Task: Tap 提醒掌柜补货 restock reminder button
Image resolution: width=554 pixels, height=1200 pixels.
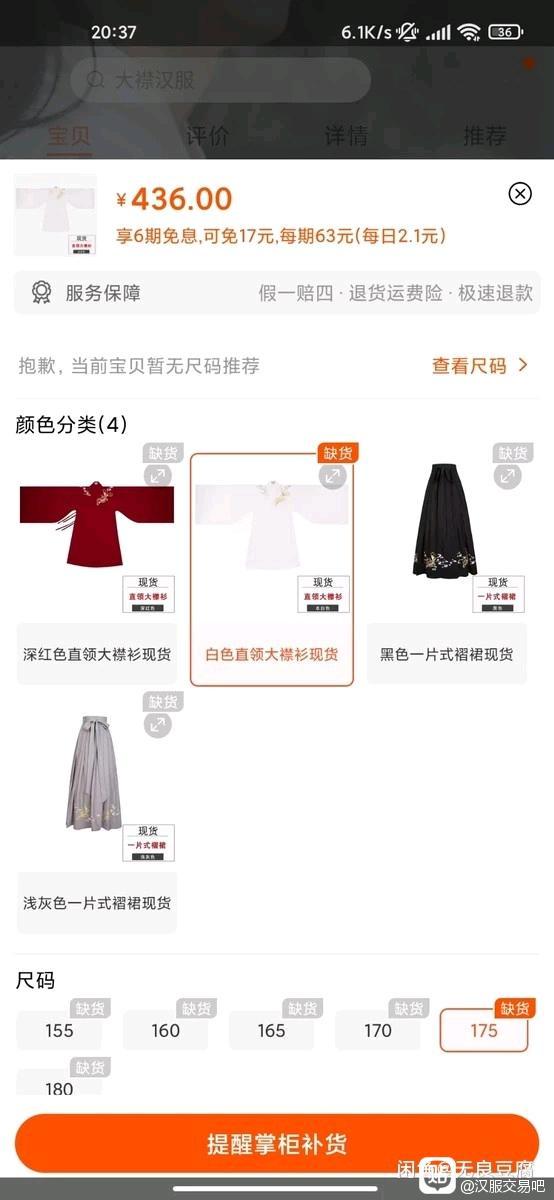Action: point(277,1143)
